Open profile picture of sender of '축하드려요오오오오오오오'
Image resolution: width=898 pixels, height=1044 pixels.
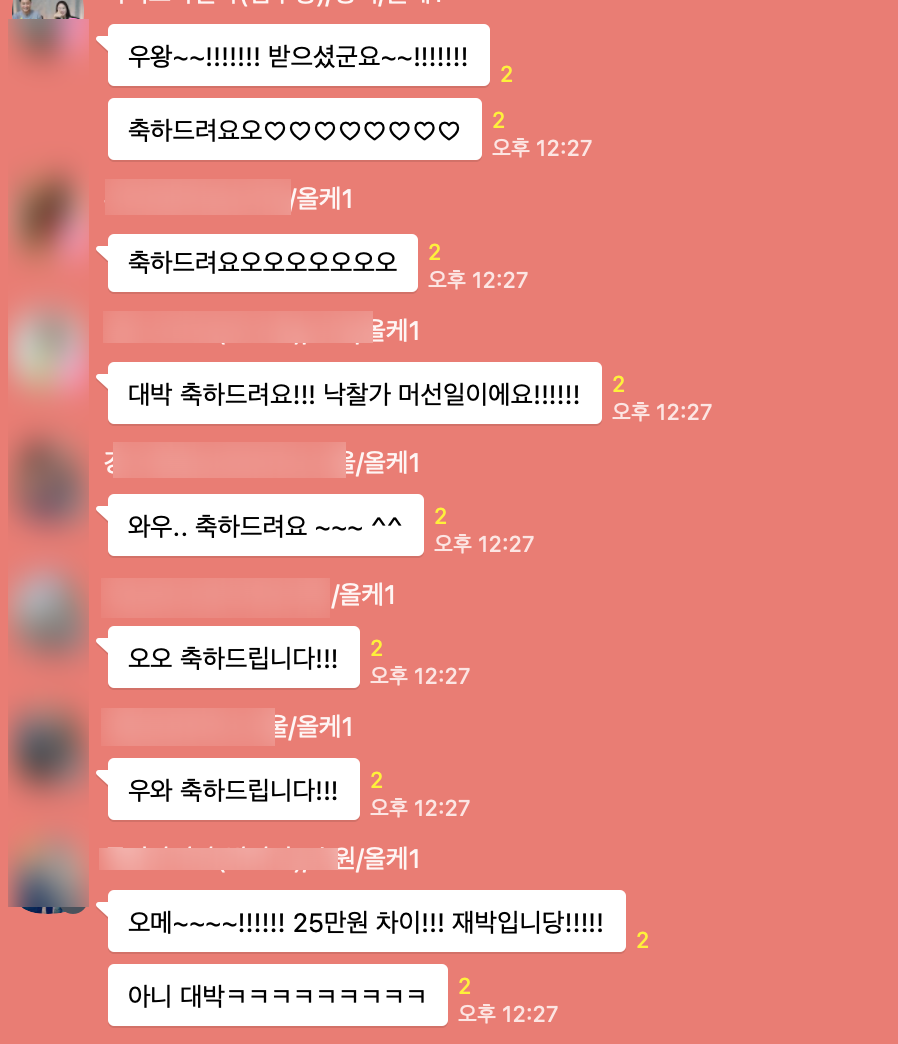click(x=48, y=218)
